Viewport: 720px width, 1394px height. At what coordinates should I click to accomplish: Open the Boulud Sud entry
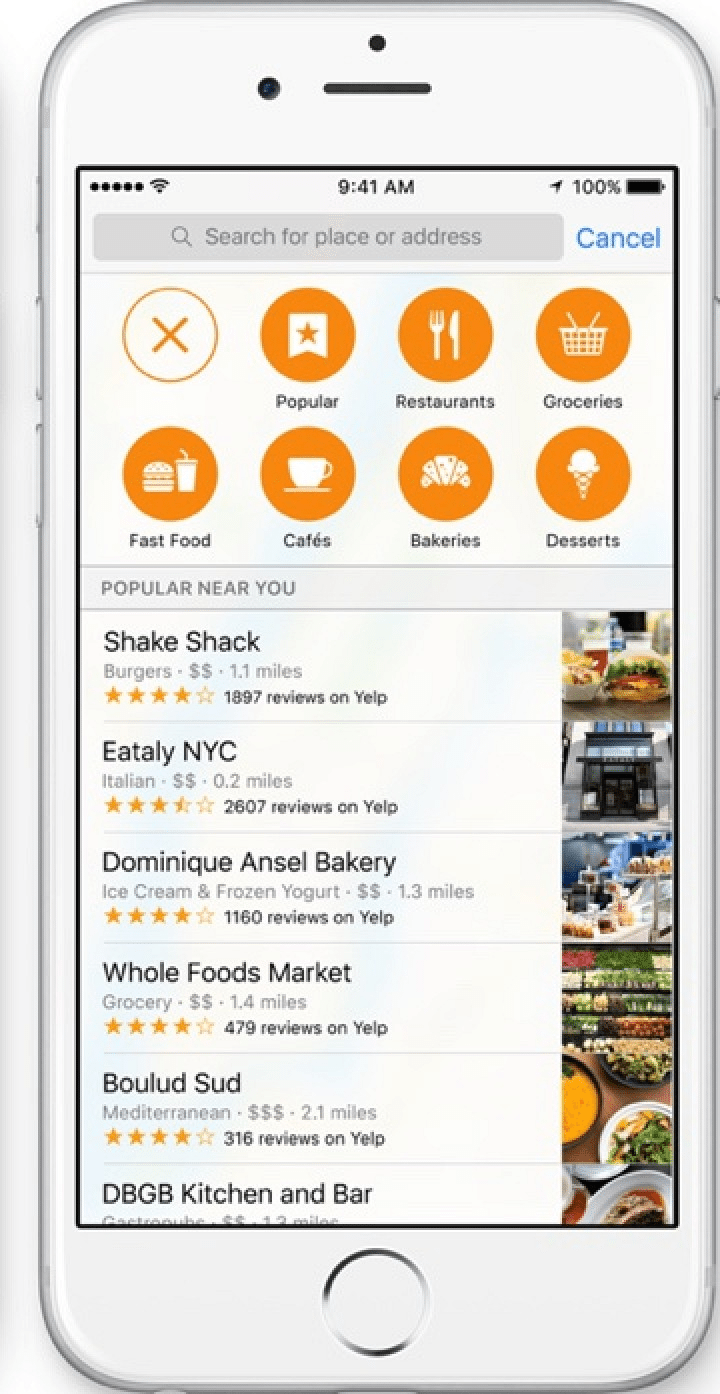(376, 1108)
